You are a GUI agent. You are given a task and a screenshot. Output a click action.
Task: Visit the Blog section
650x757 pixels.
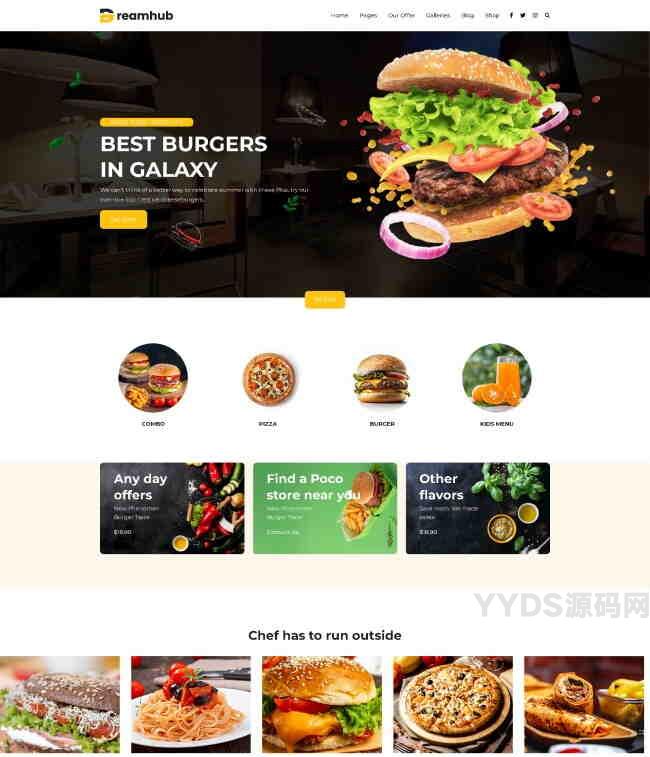[x=467, y=15]
